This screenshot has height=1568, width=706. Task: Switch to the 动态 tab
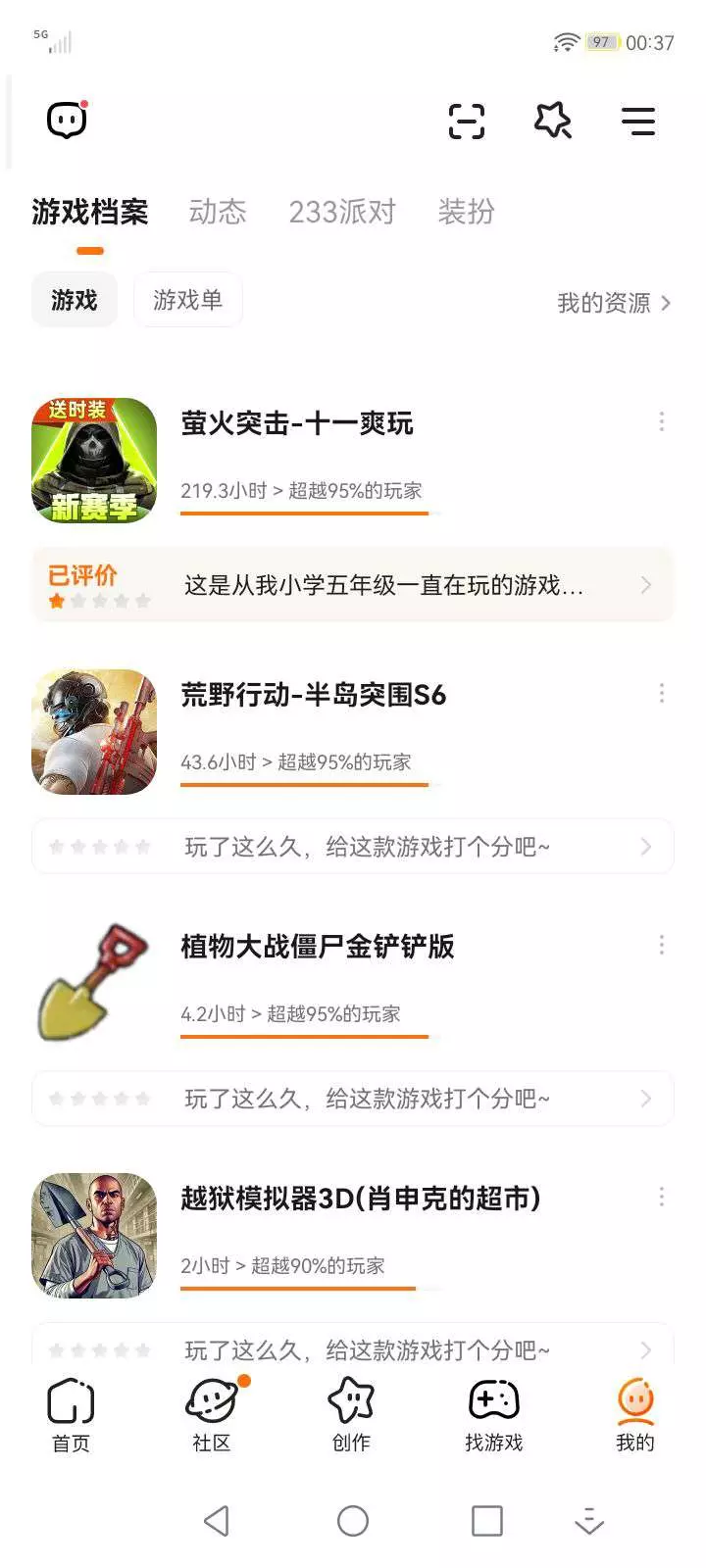click(218, 212)
